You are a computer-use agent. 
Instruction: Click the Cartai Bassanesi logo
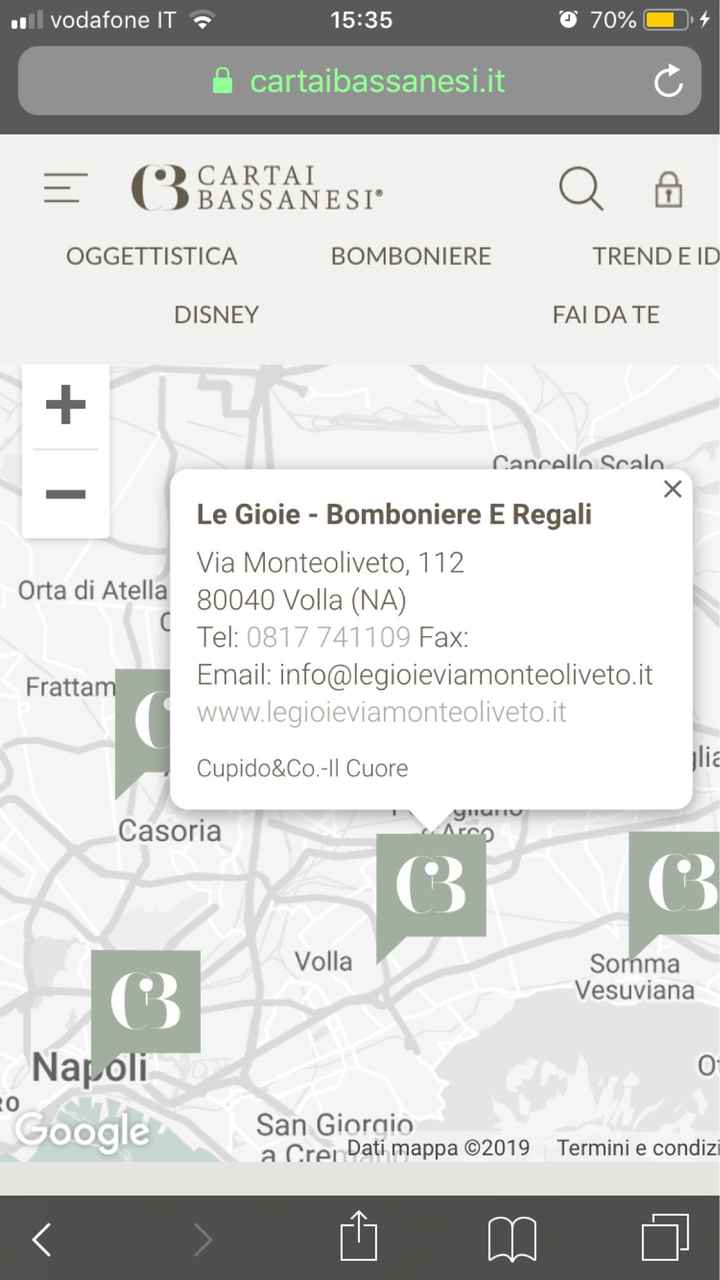(255, 188)
